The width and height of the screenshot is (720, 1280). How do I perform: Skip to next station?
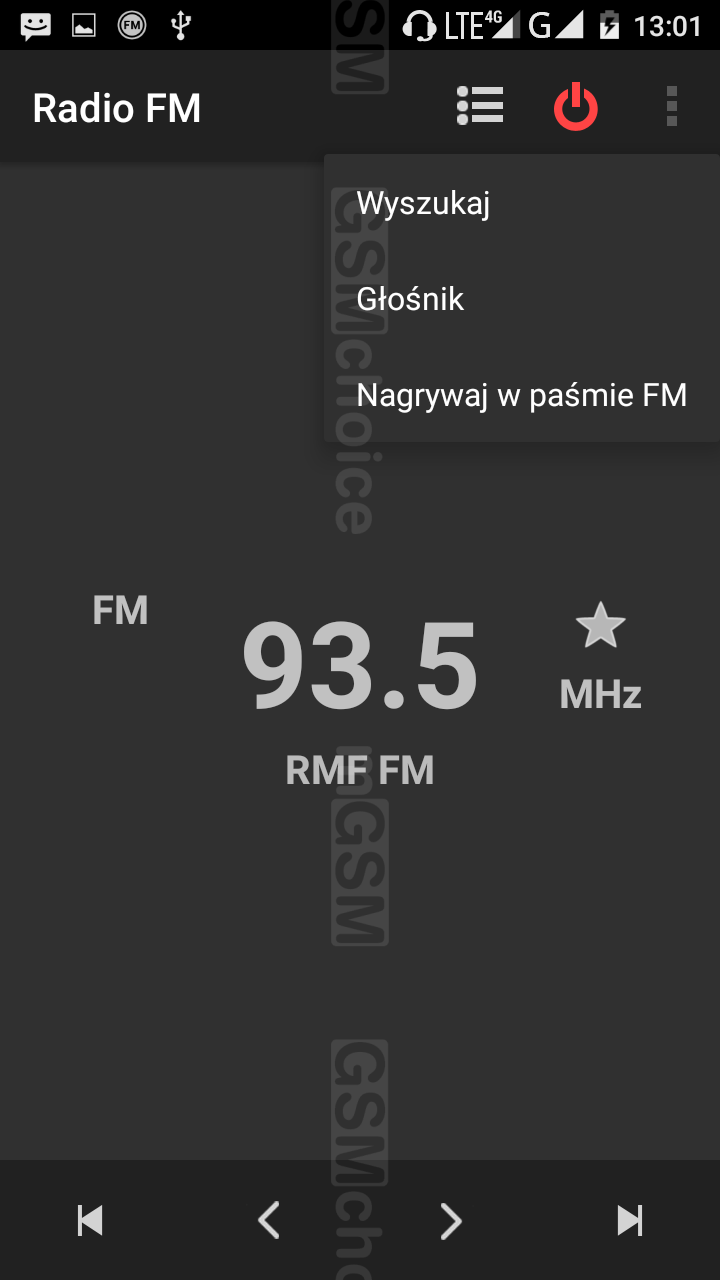pyautogui.click(x=630, y=1221)
